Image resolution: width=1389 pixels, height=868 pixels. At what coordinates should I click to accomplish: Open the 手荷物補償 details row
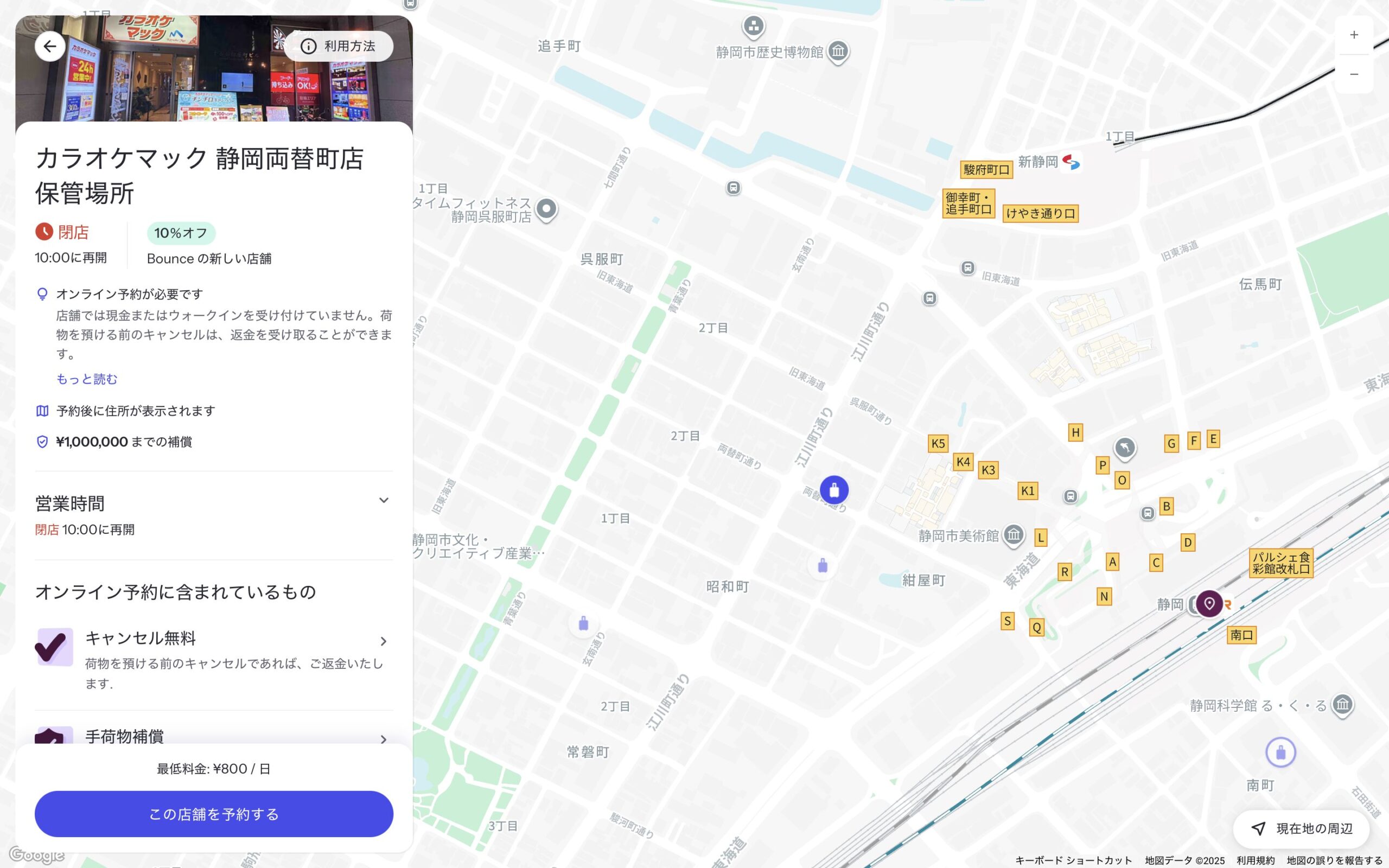click(x=384, y=739)
